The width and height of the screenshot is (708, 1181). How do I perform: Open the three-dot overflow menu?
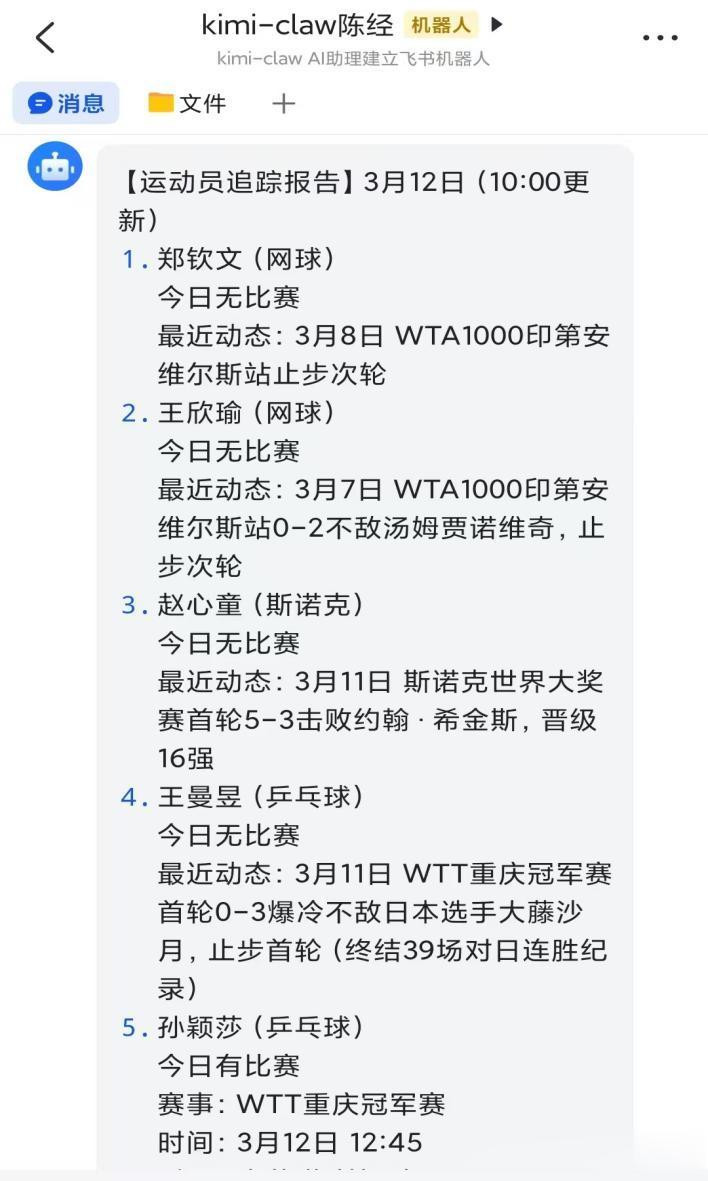tap(660, 38)
